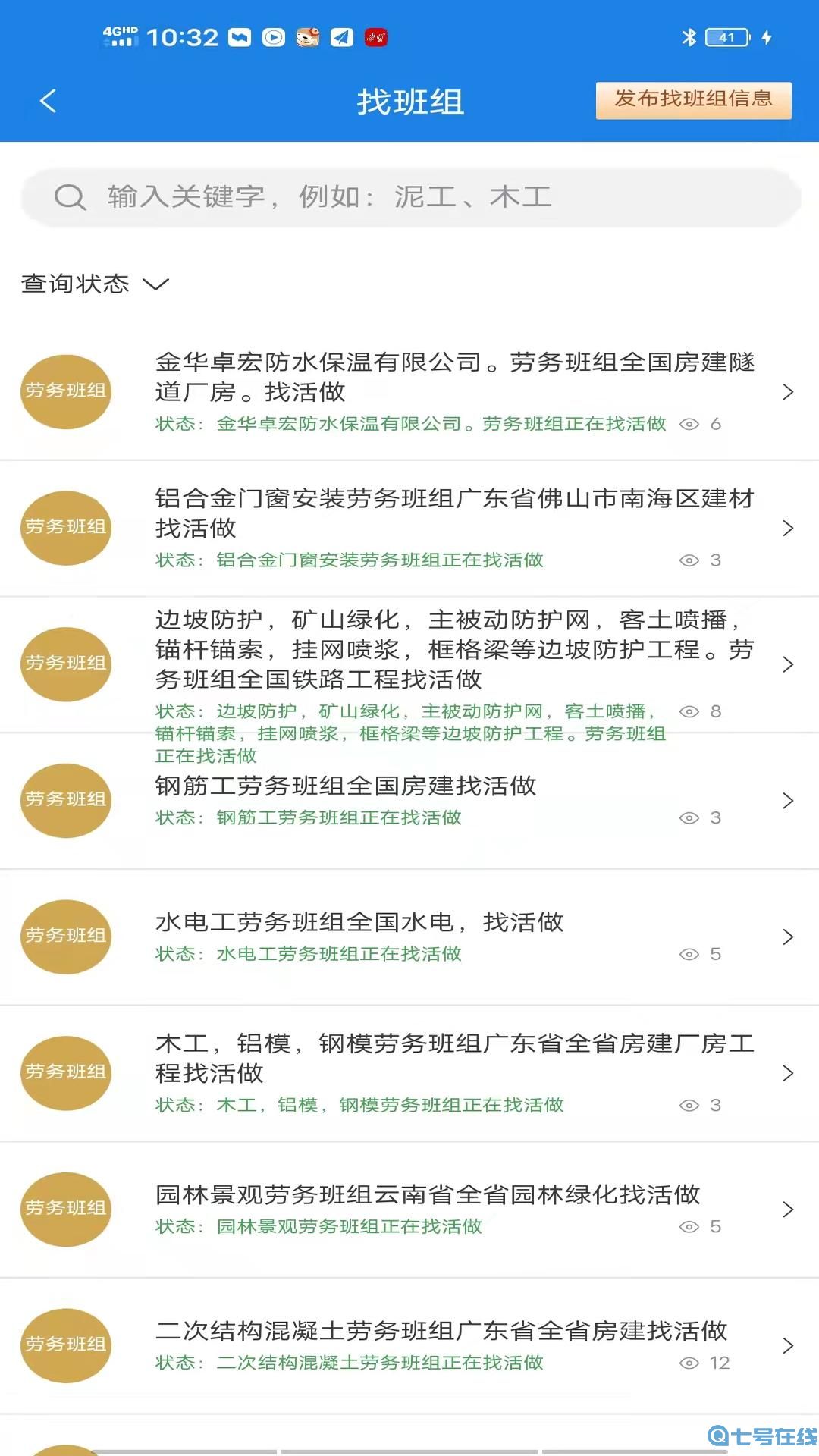Tap the back arrow to exit 找班组
This screenshot has height=1456, width=819.
point(49,101)
